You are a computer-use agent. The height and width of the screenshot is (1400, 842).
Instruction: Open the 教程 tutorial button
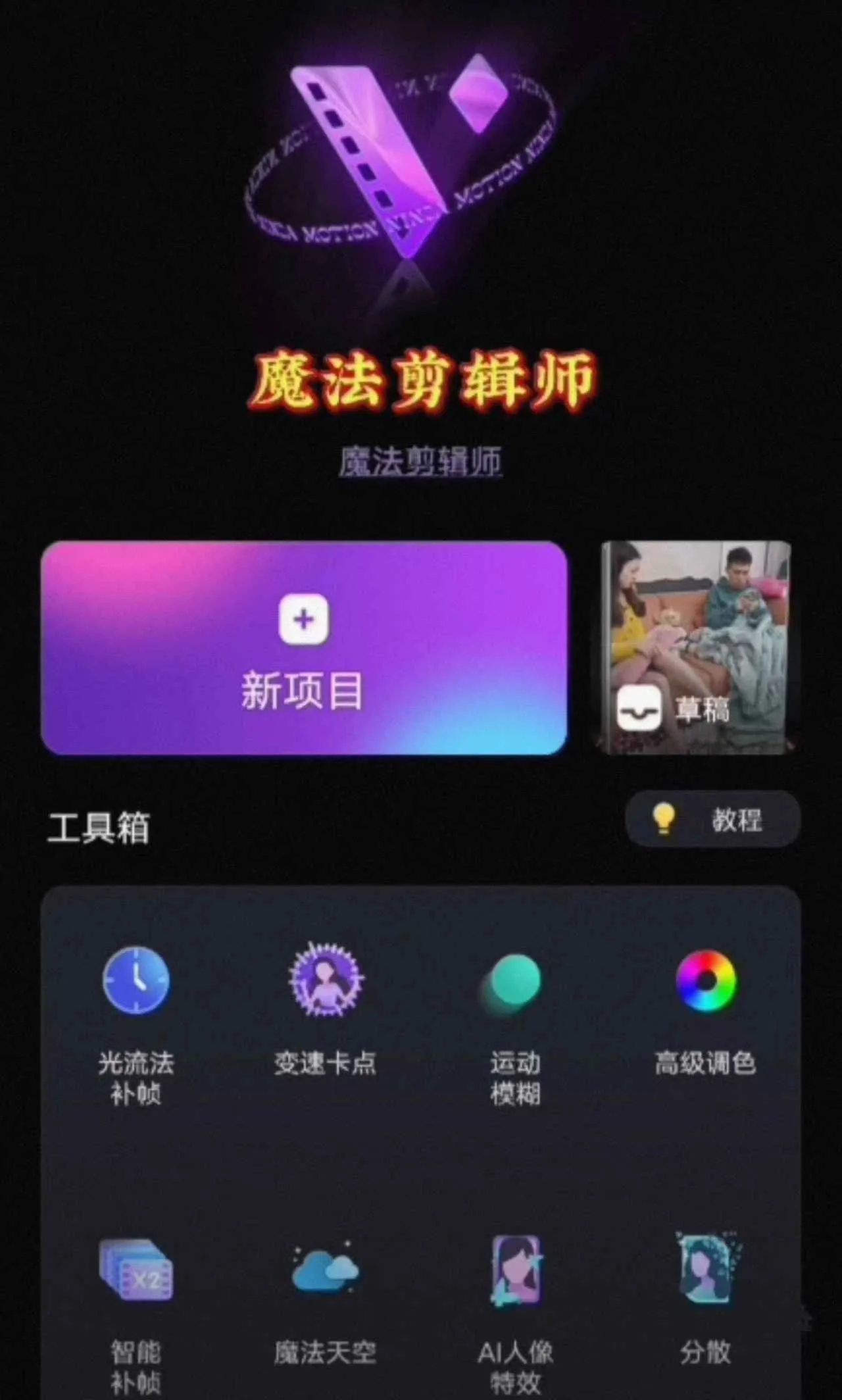click(x=712, y=819)
